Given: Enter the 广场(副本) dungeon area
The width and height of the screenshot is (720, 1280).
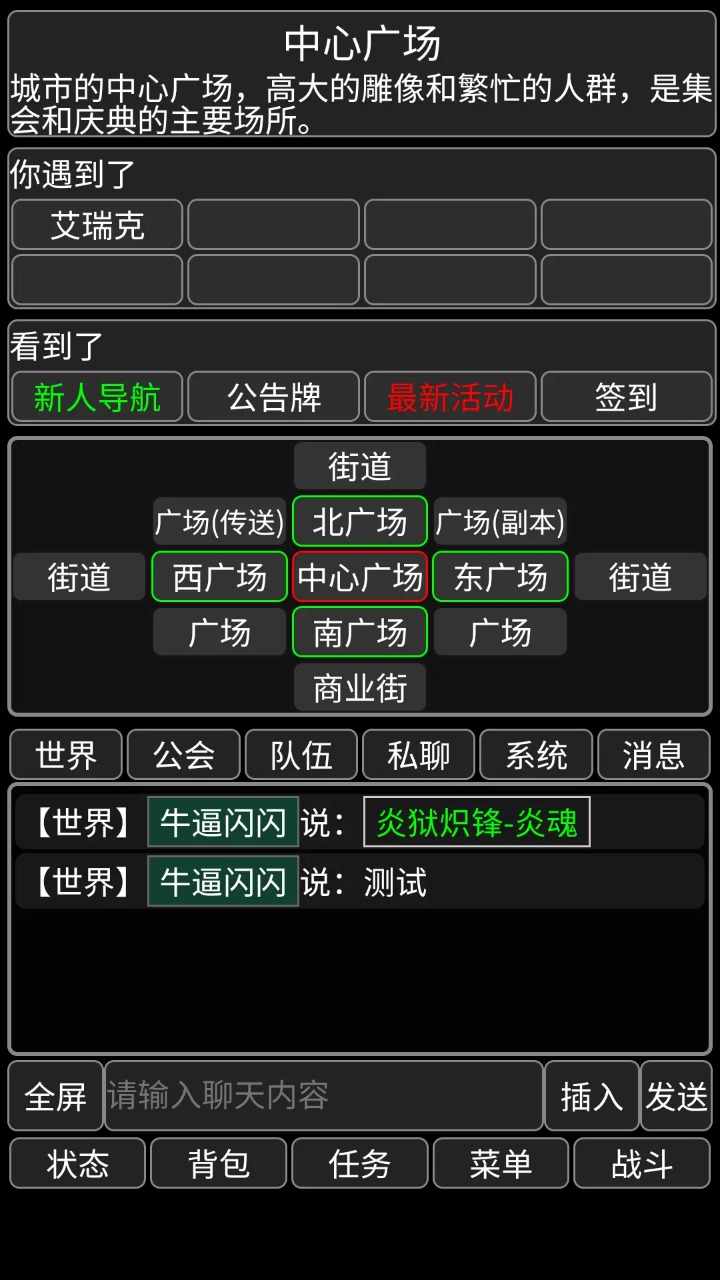Looking at the screenshot, I should (500, 521).
